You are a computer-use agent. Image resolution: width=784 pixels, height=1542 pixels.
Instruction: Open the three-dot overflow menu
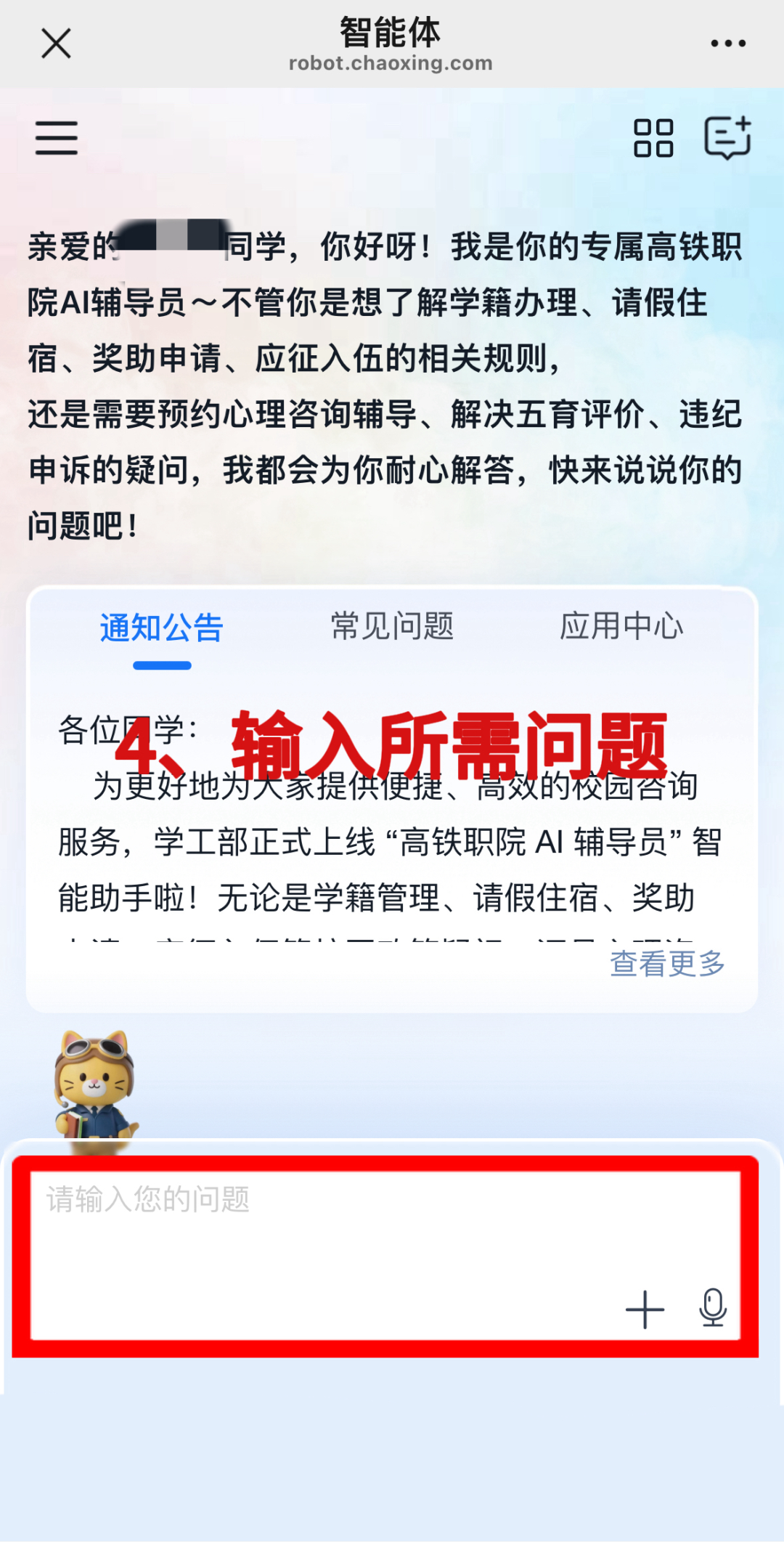coord(728,44)
